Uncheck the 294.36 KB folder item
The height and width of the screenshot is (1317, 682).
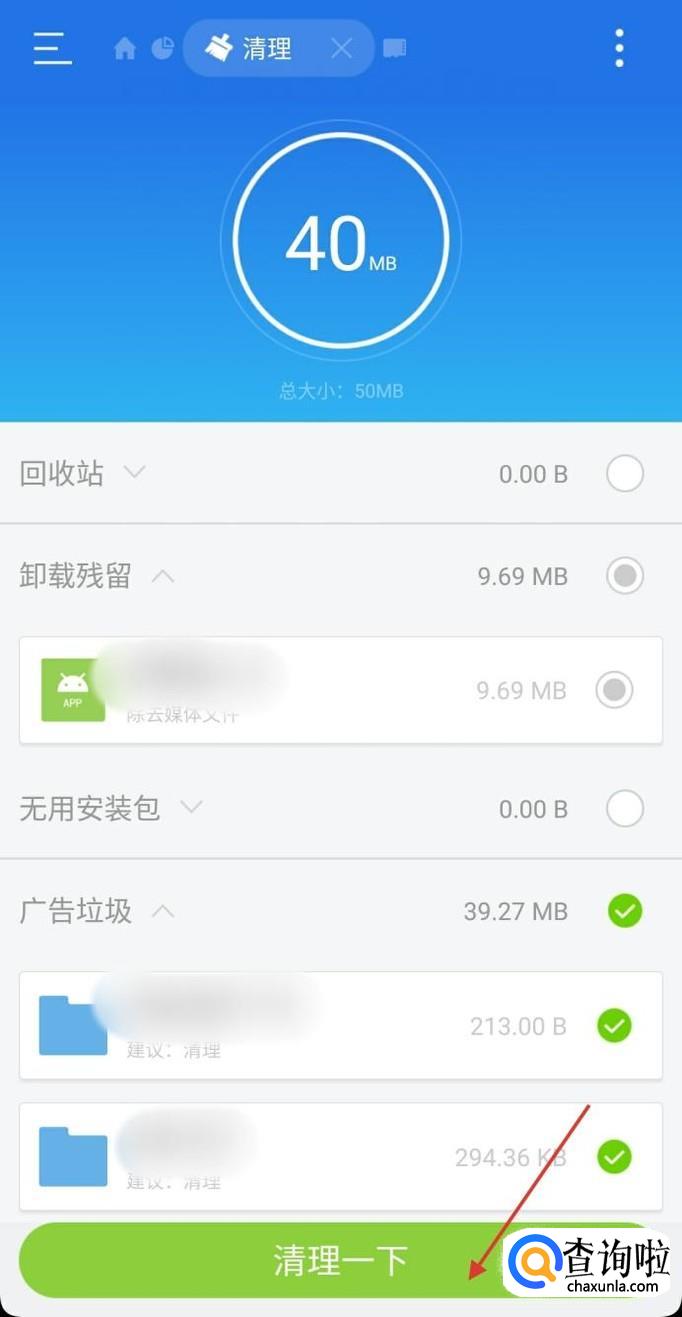pyautogui.click(x=614, y=1157)
